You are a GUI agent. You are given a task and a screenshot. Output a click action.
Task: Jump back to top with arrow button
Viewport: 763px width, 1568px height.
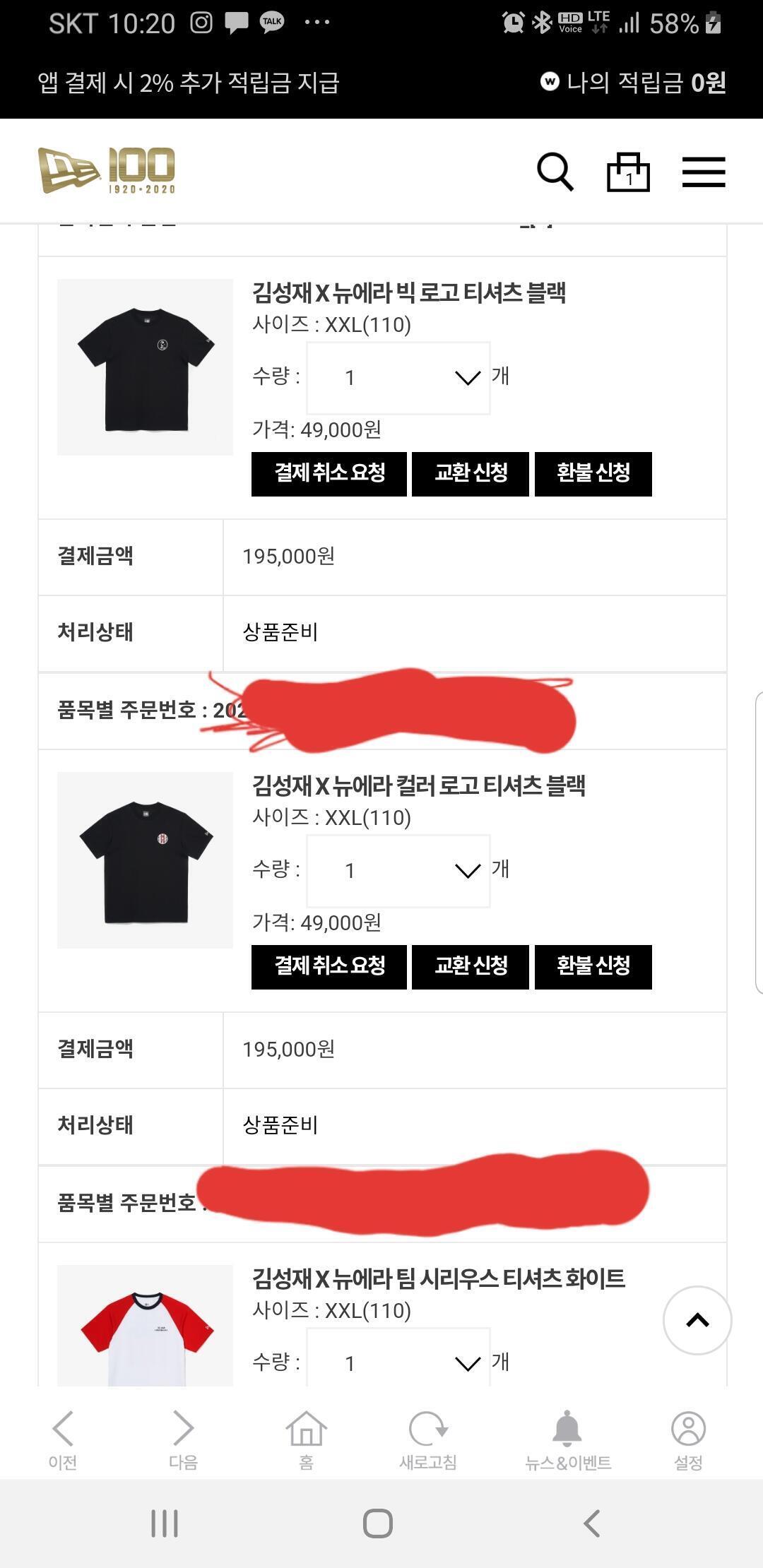coord(697,1320)
